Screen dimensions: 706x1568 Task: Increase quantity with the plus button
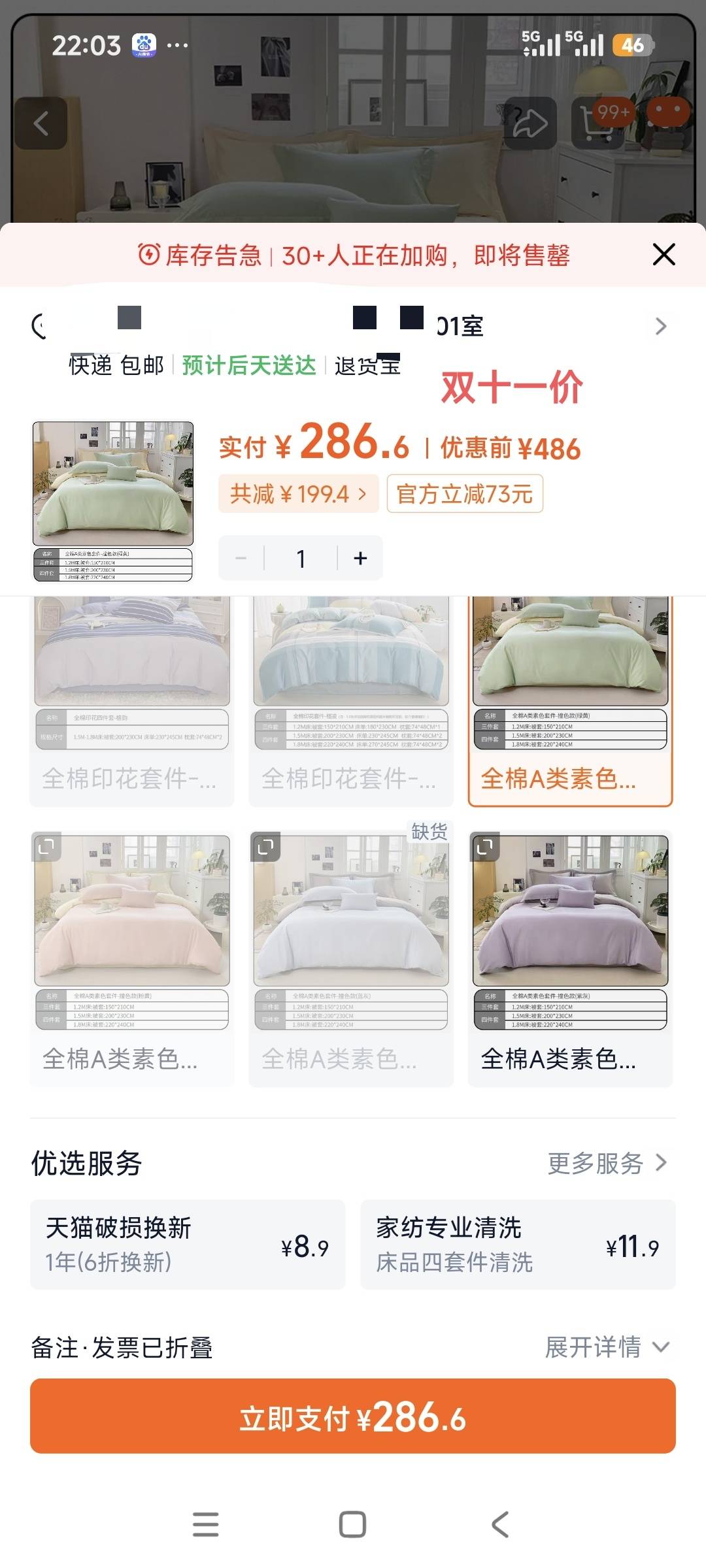pos(360,558)
